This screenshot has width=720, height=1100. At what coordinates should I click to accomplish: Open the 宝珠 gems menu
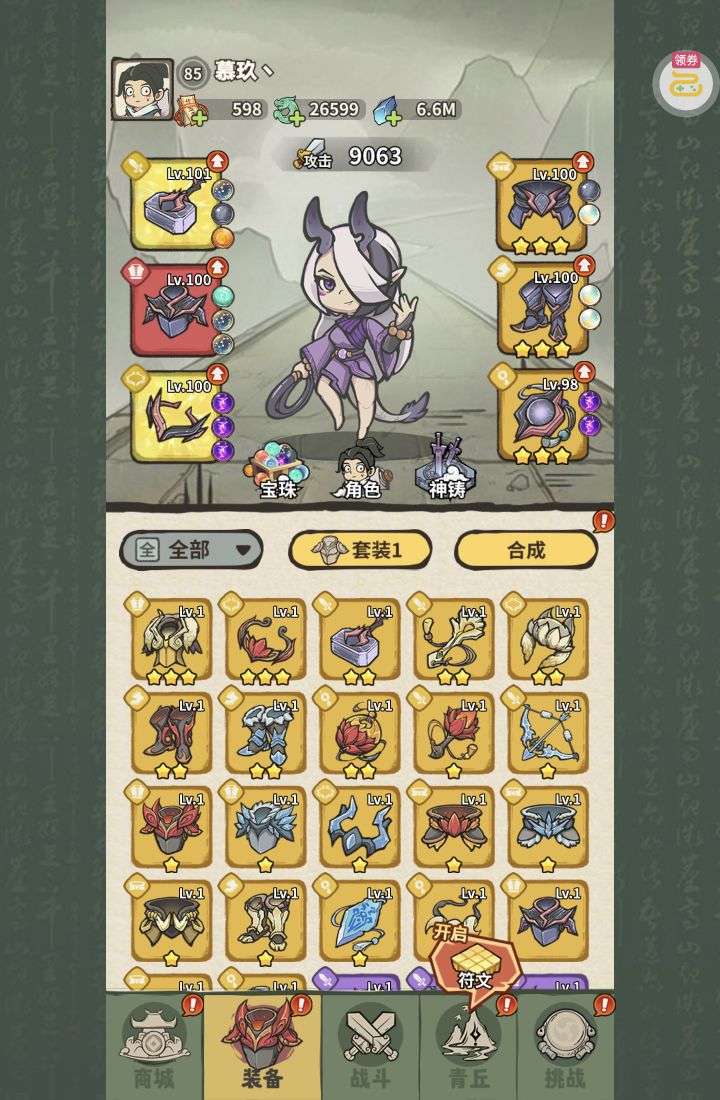click(279, 472)
